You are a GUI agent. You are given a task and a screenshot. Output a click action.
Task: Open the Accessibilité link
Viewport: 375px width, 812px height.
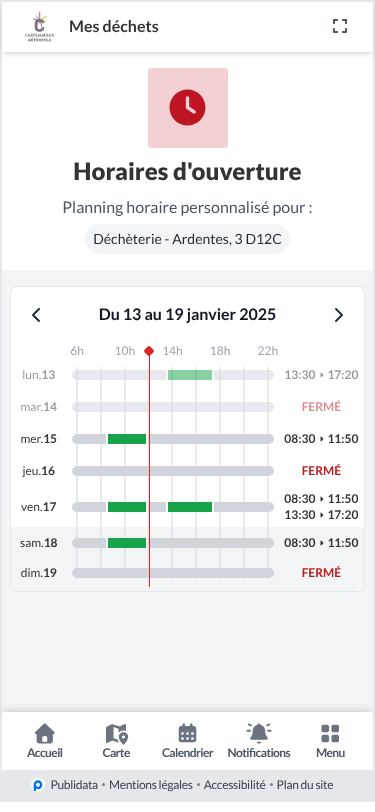[235, 785]
